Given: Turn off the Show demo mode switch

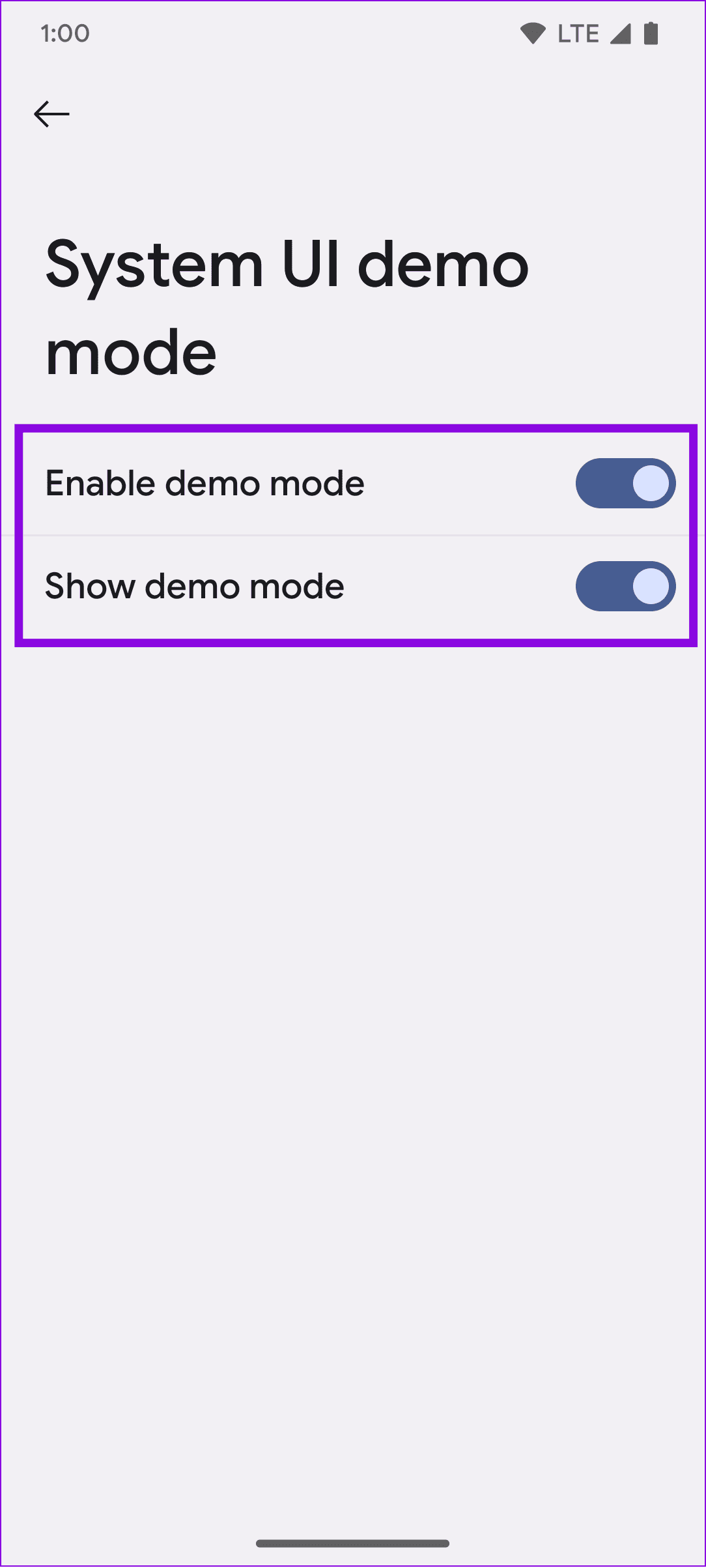Looking at the screenshot, I should (x=625, y=586).
